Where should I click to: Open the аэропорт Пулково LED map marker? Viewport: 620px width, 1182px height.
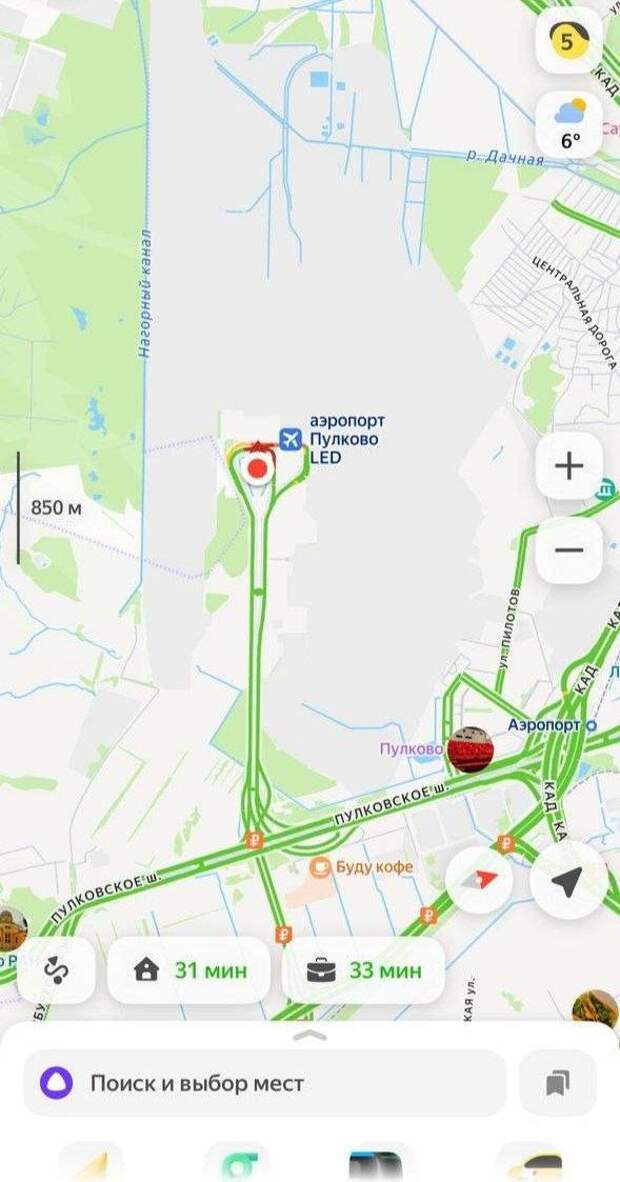coord(291,438)
